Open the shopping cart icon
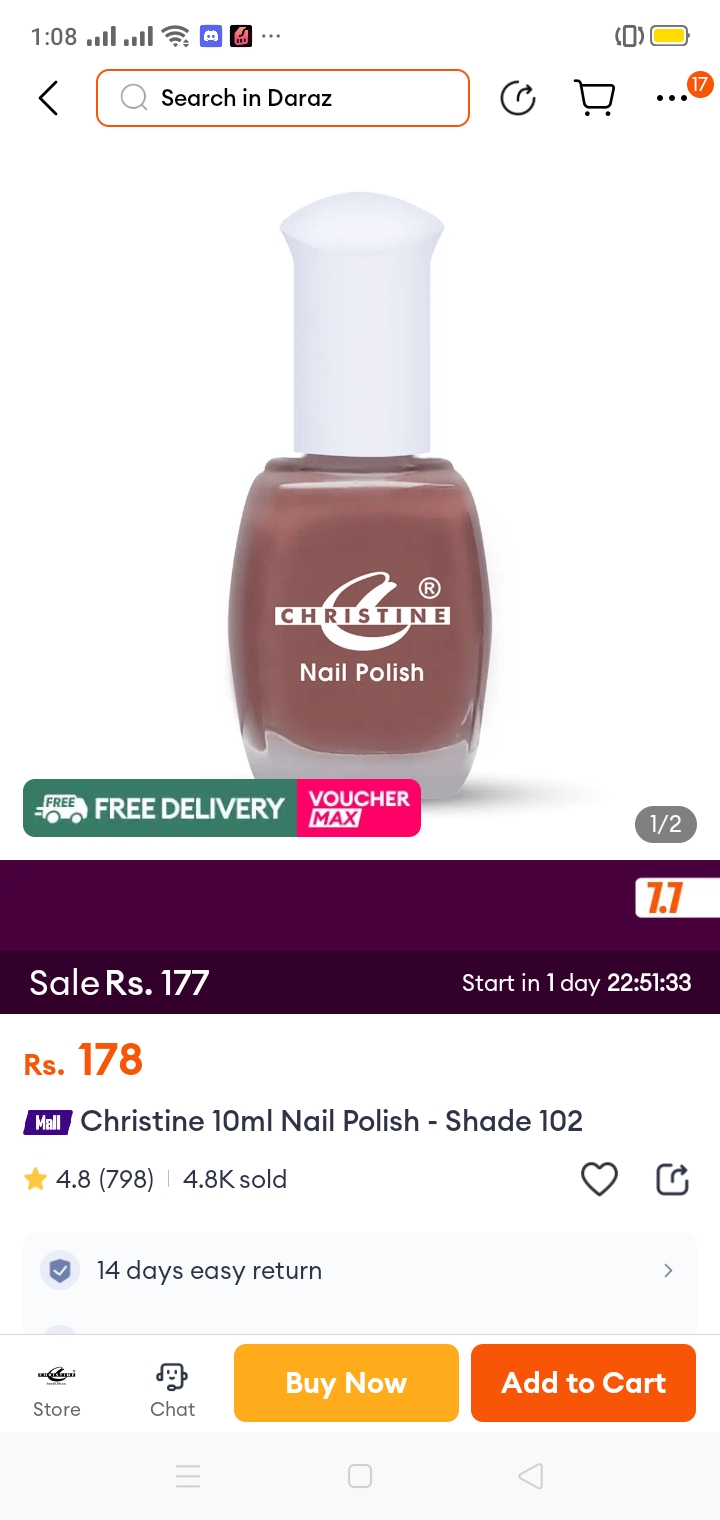720x1520 pixels. pyautogui.click(x=594, y=98)
